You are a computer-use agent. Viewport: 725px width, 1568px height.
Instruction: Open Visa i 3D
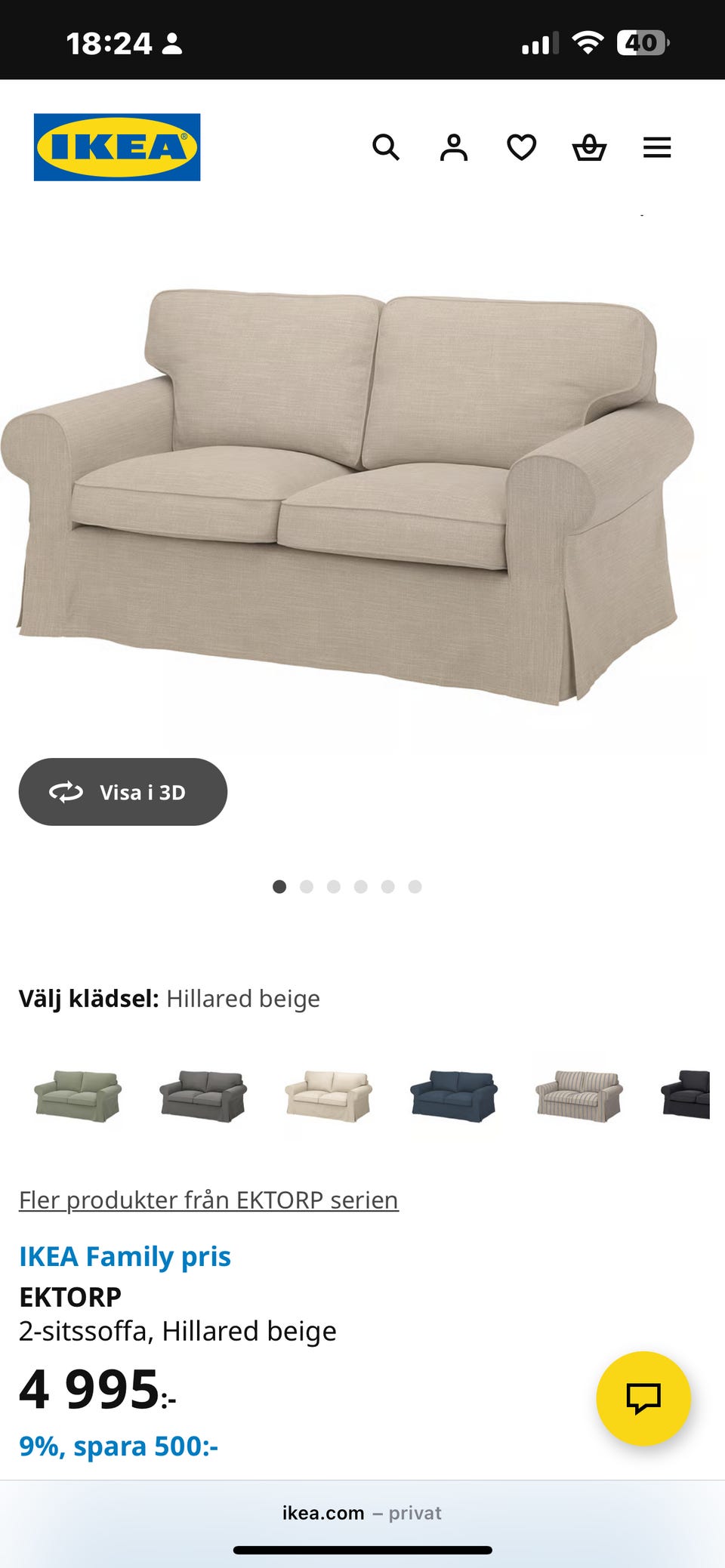tap(122, 792)
